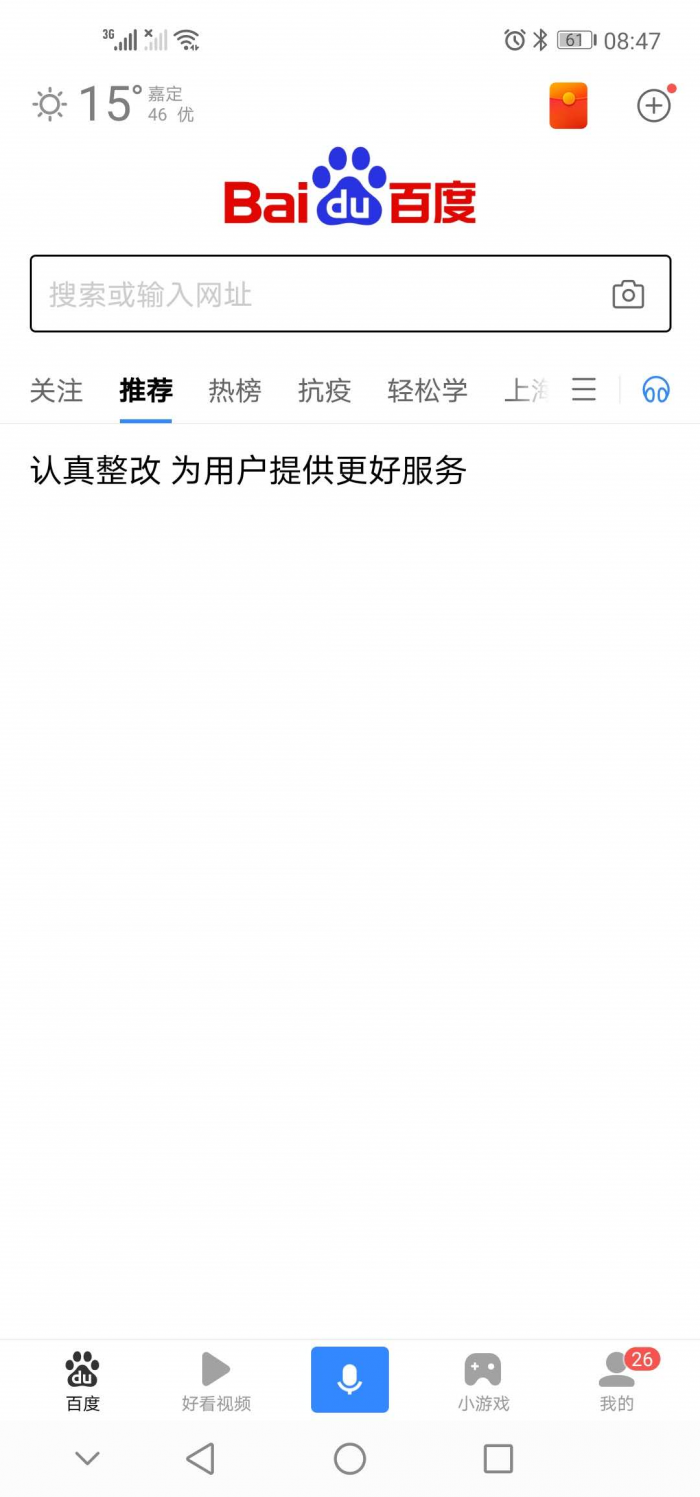Select the 推荐 tab
This screenshot has width=700, height=1497.
[x=146, y=390]
